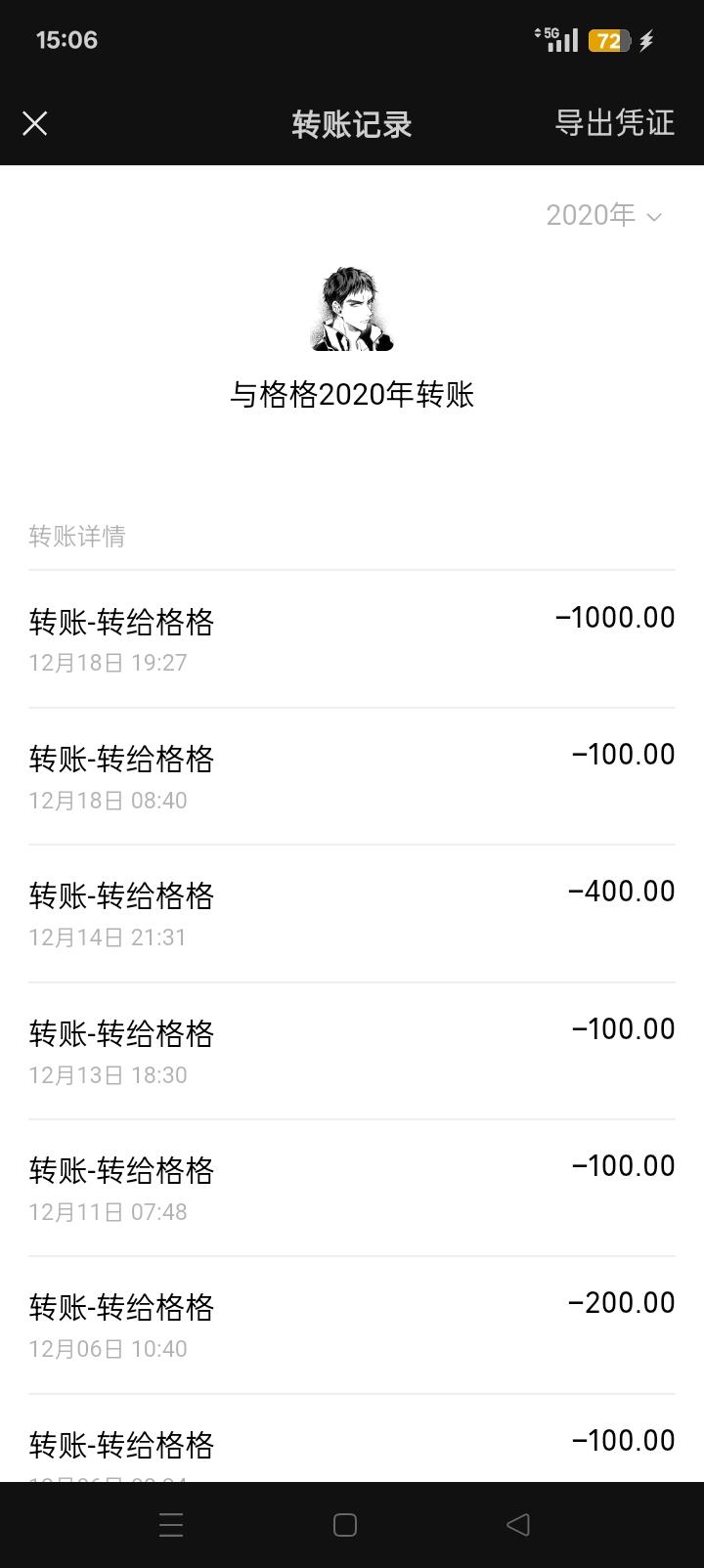
Task: Go to the system home screen
Action: pyautogui.click(x=344, y=1524)
